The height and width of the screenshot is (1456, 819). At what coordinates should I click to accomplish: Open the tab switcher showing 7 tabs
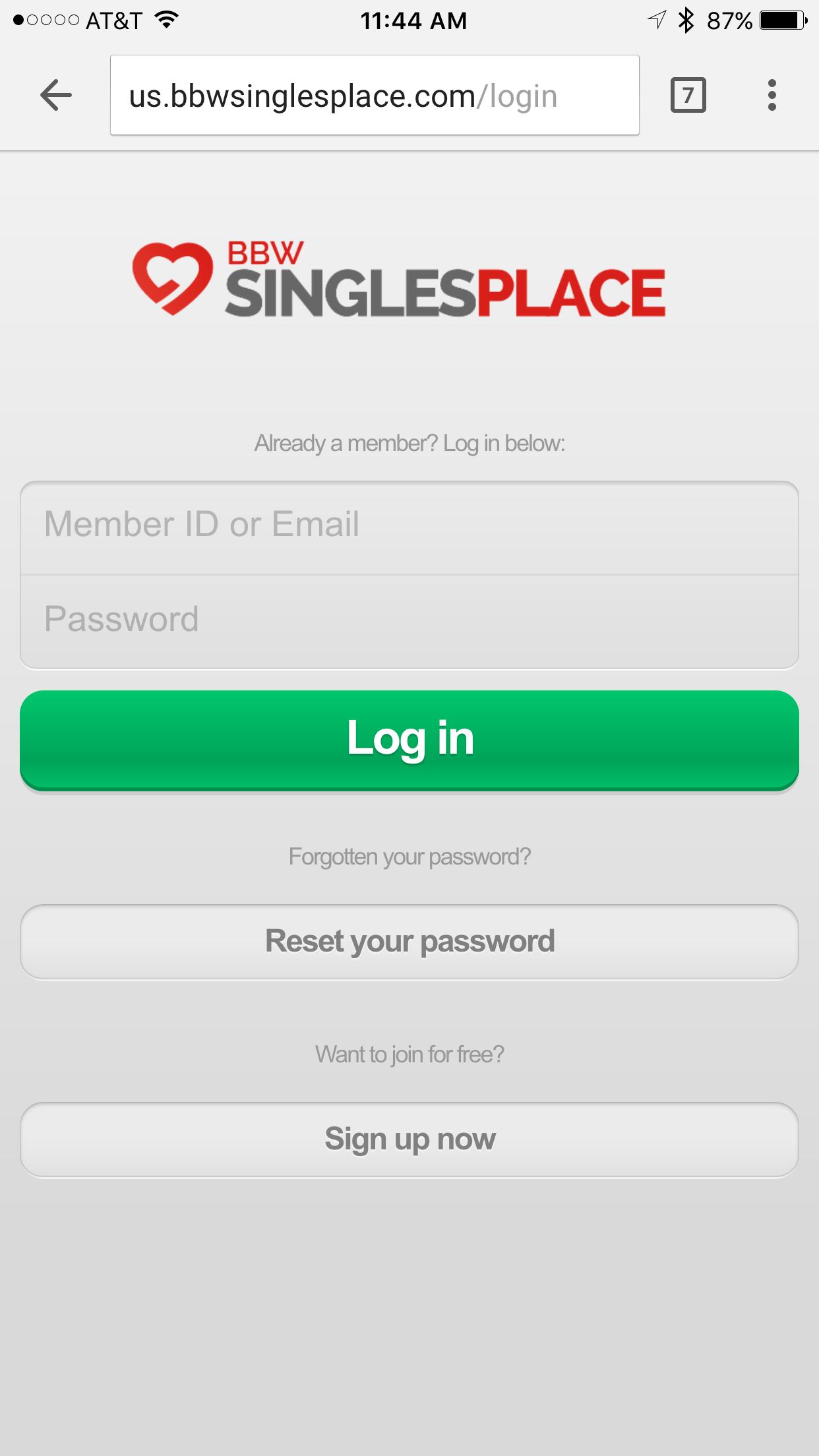(688, 96)
